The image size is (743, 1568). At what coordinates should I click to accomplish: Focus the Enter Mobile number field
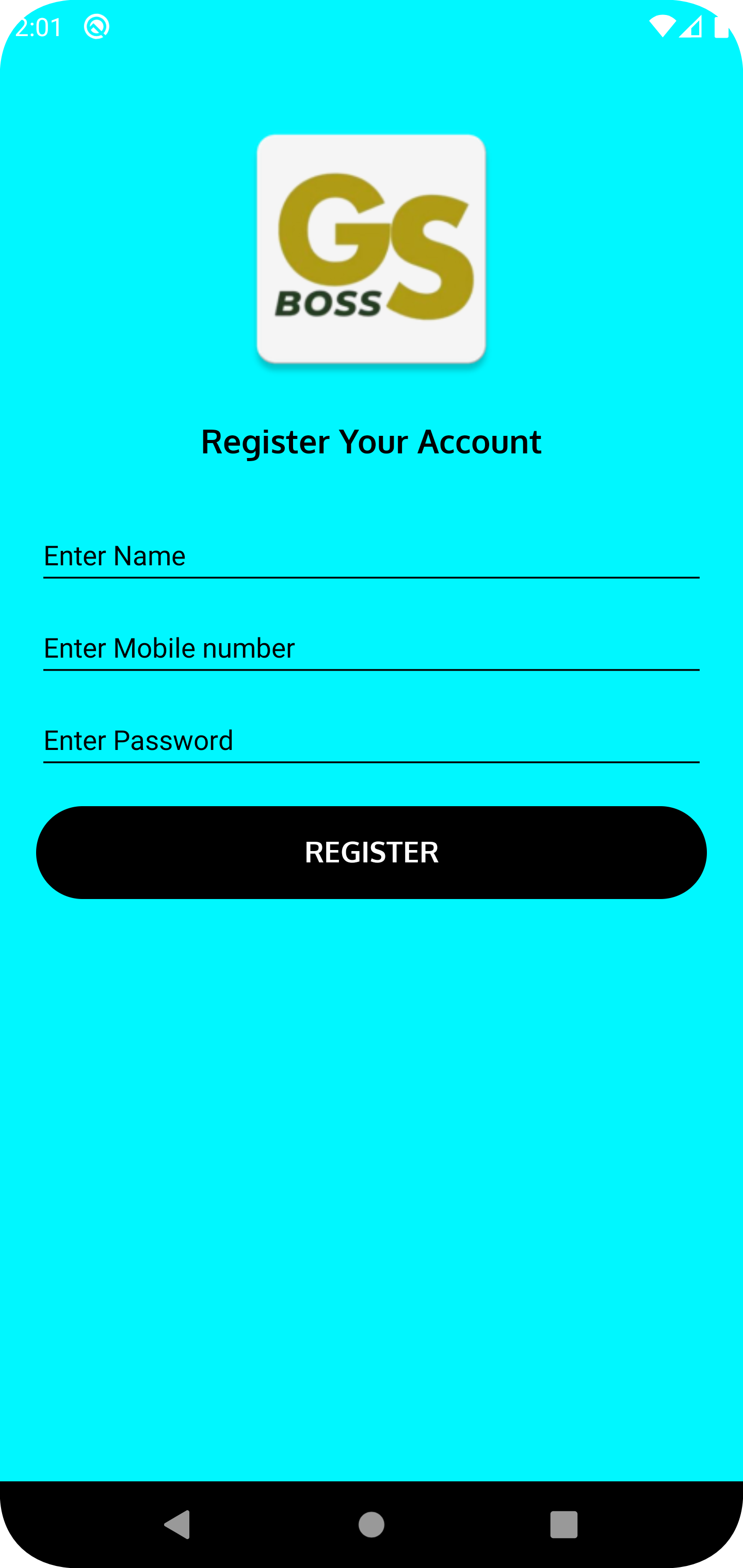[371, 648]
